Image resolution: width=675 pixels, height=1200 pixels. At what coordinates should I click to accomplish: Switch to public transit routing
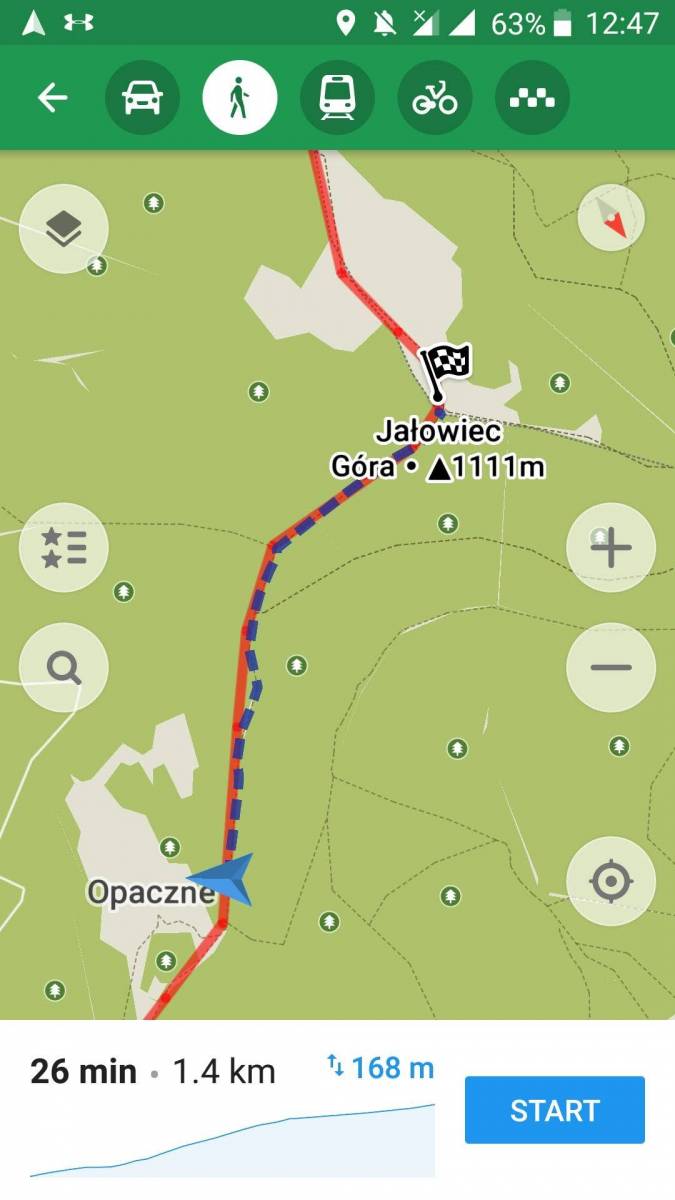pos(337,98)
